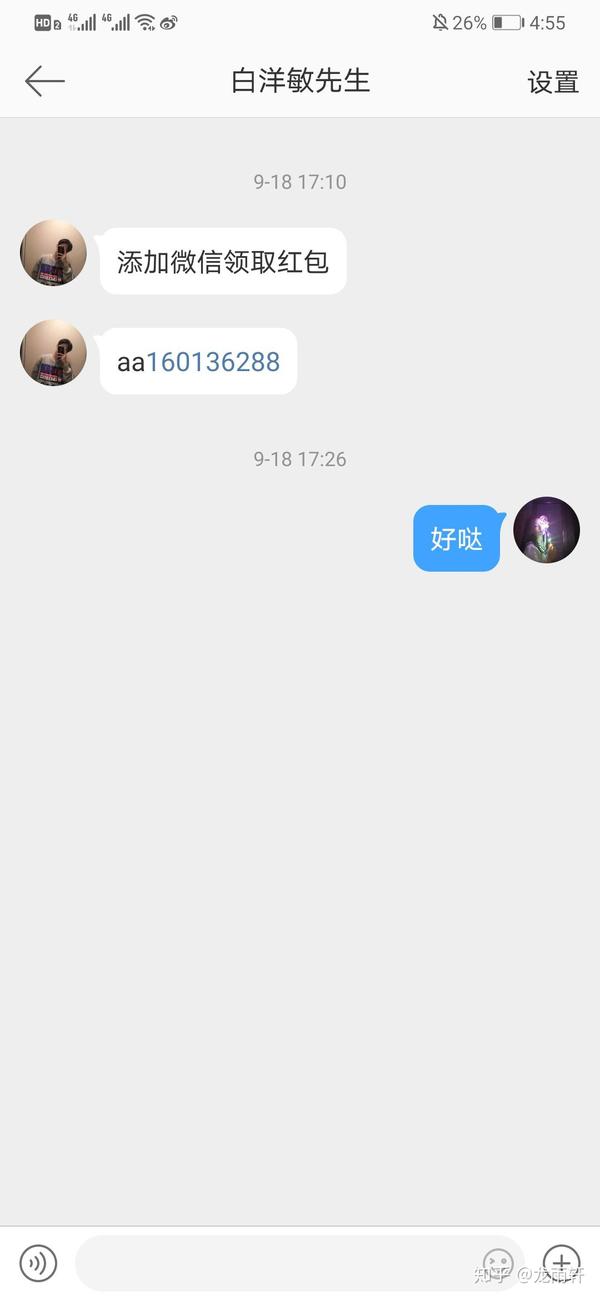Open 设置 chat settings
The width and height of the screenshot is (600, 1300).
point(553,82)
